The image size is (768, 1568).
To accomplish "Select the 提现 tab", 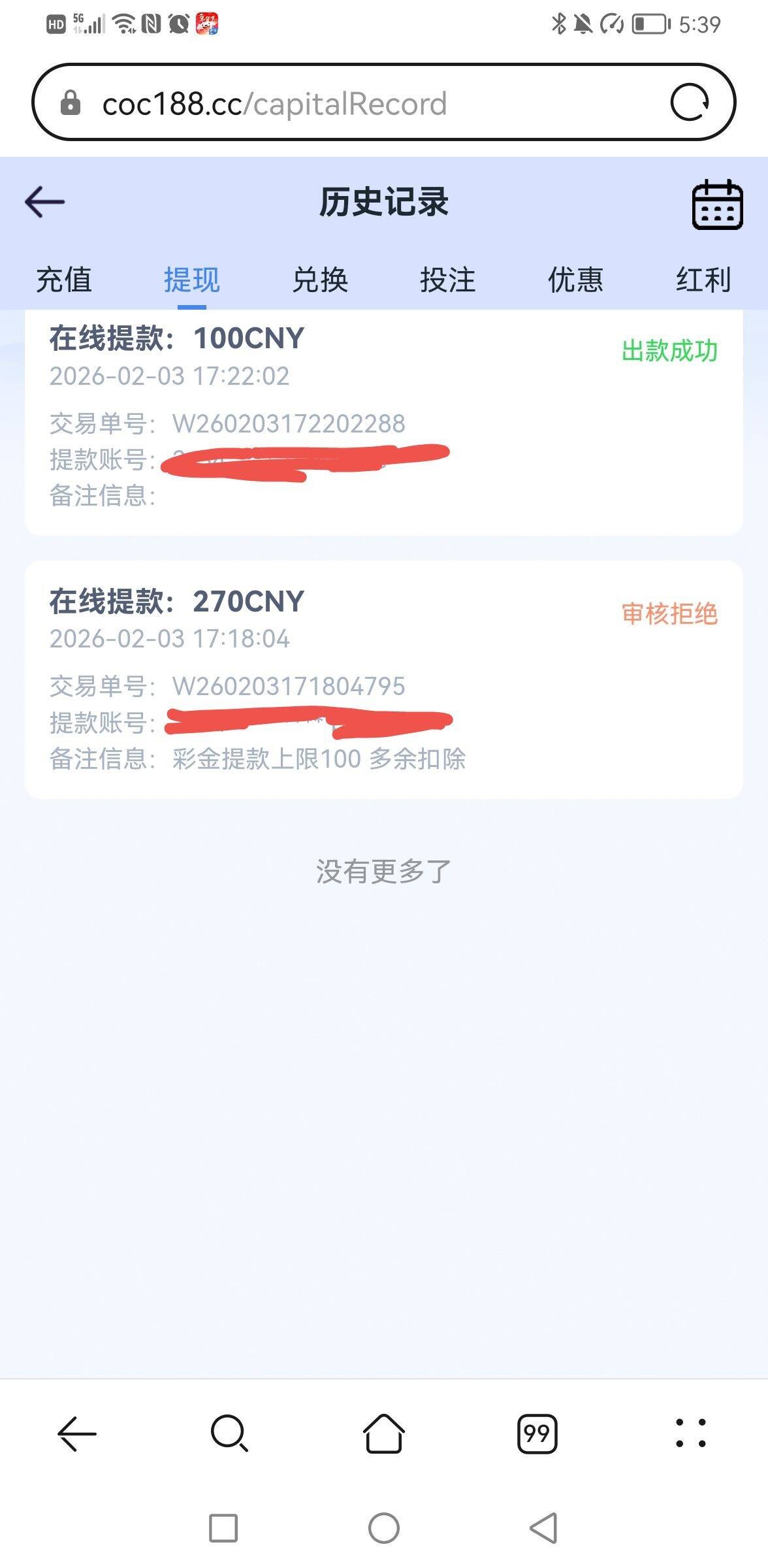I will (191, 280).
